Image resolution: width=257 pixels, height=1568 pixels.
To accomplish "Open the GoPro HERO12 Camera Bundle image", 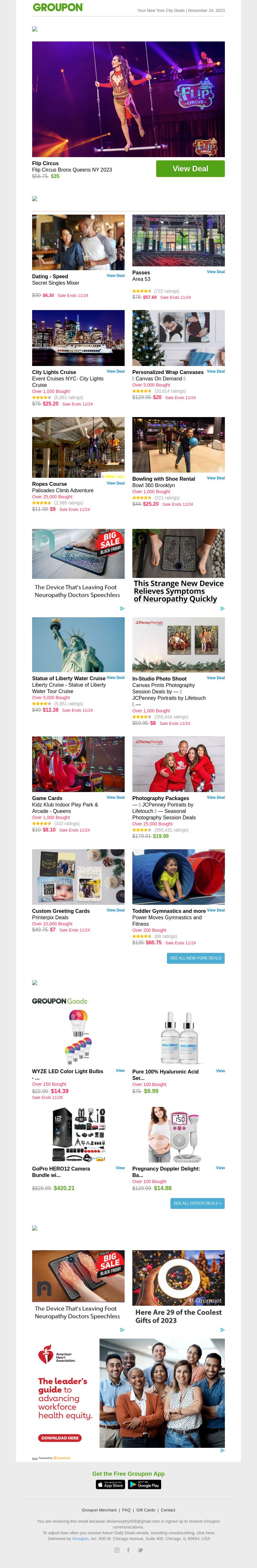I will point(78,1135).
